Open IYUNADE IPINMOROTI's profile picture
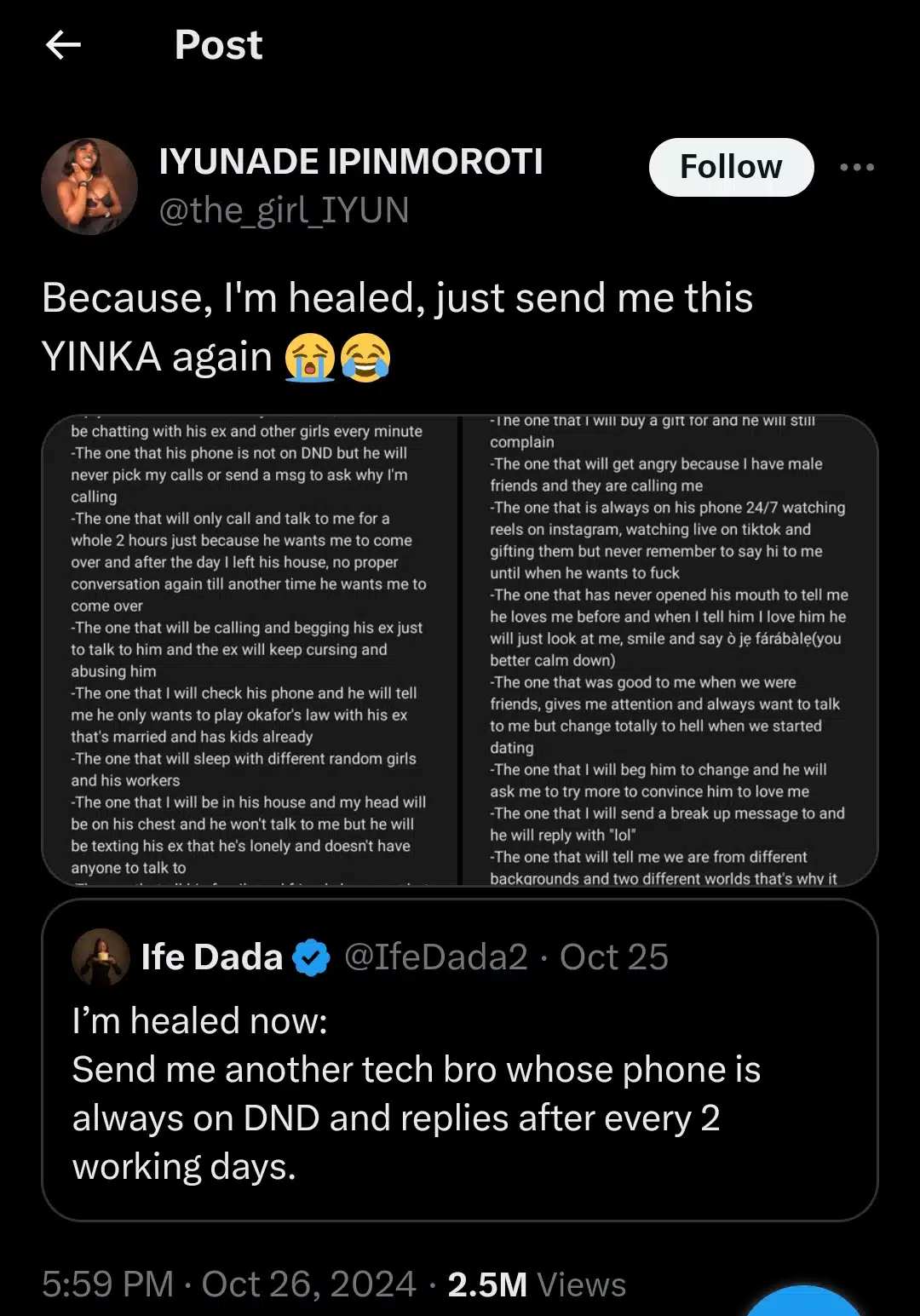 click(89, 186)
